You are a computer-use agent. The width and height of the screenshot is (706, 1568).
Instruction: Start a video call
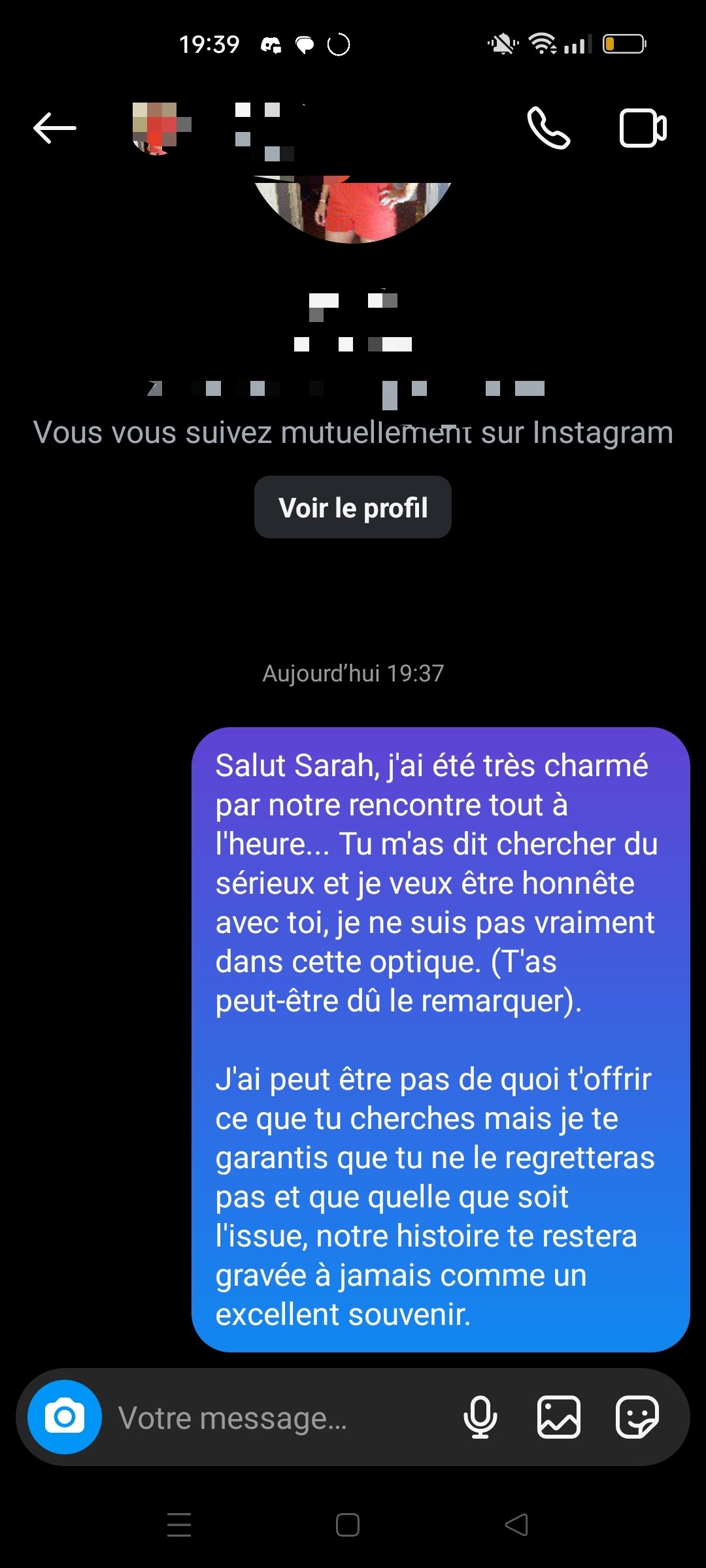[643, 128]
